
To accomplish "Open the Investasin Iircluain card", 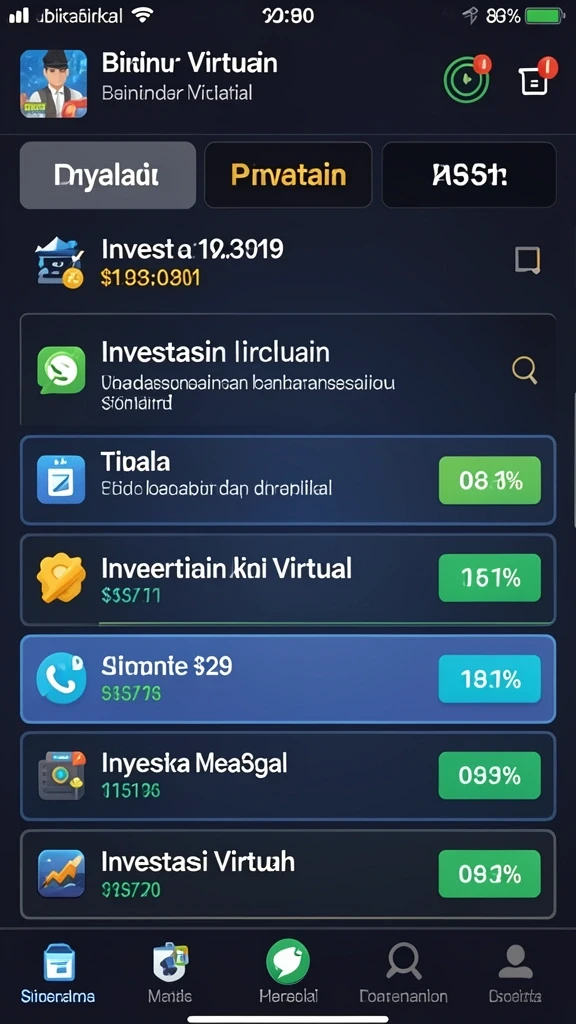I will click(288, 370).
